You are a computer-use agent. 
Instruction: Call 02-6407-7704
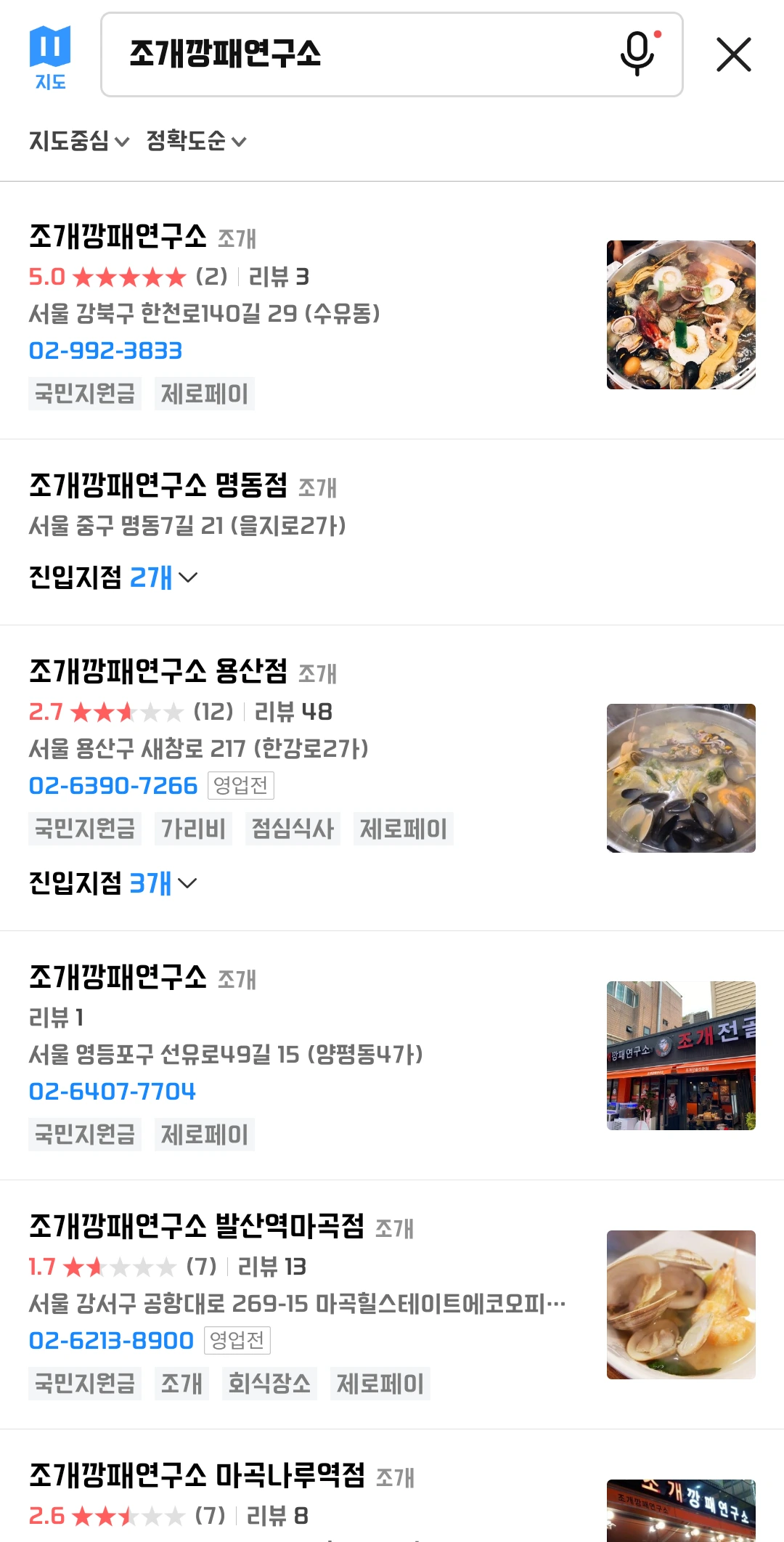tap(113, 1092)
